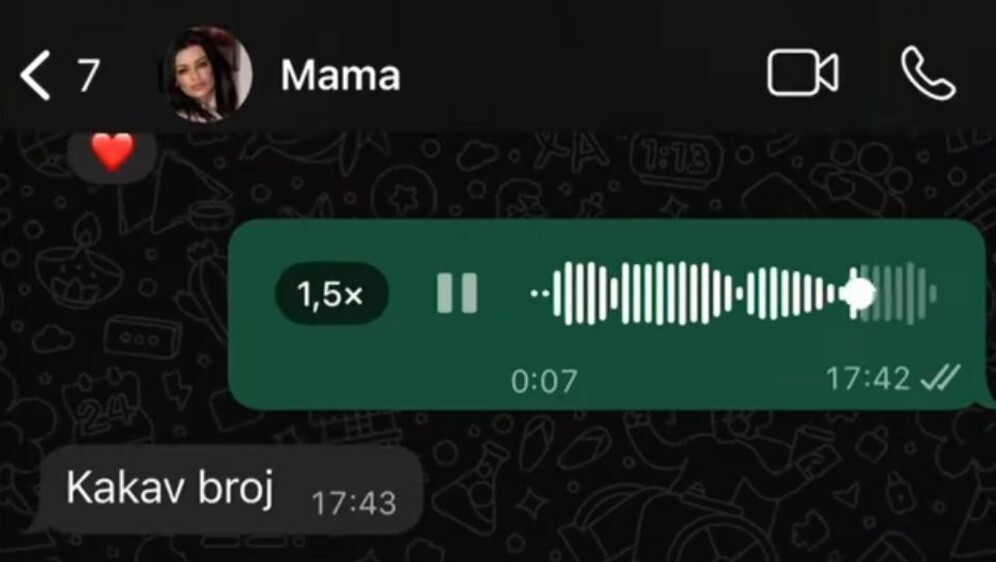Image resolution: width=996 pixels, height=562 pixels.
Task: Pause the voice message
Action: click(x=457, y=294)
